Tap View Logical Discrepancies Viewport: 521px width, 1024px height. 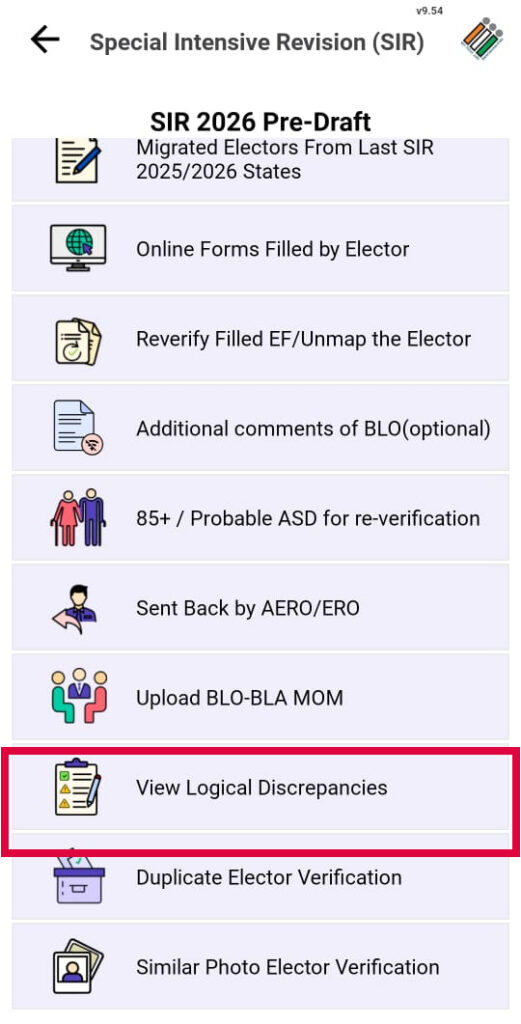[260, 787]
